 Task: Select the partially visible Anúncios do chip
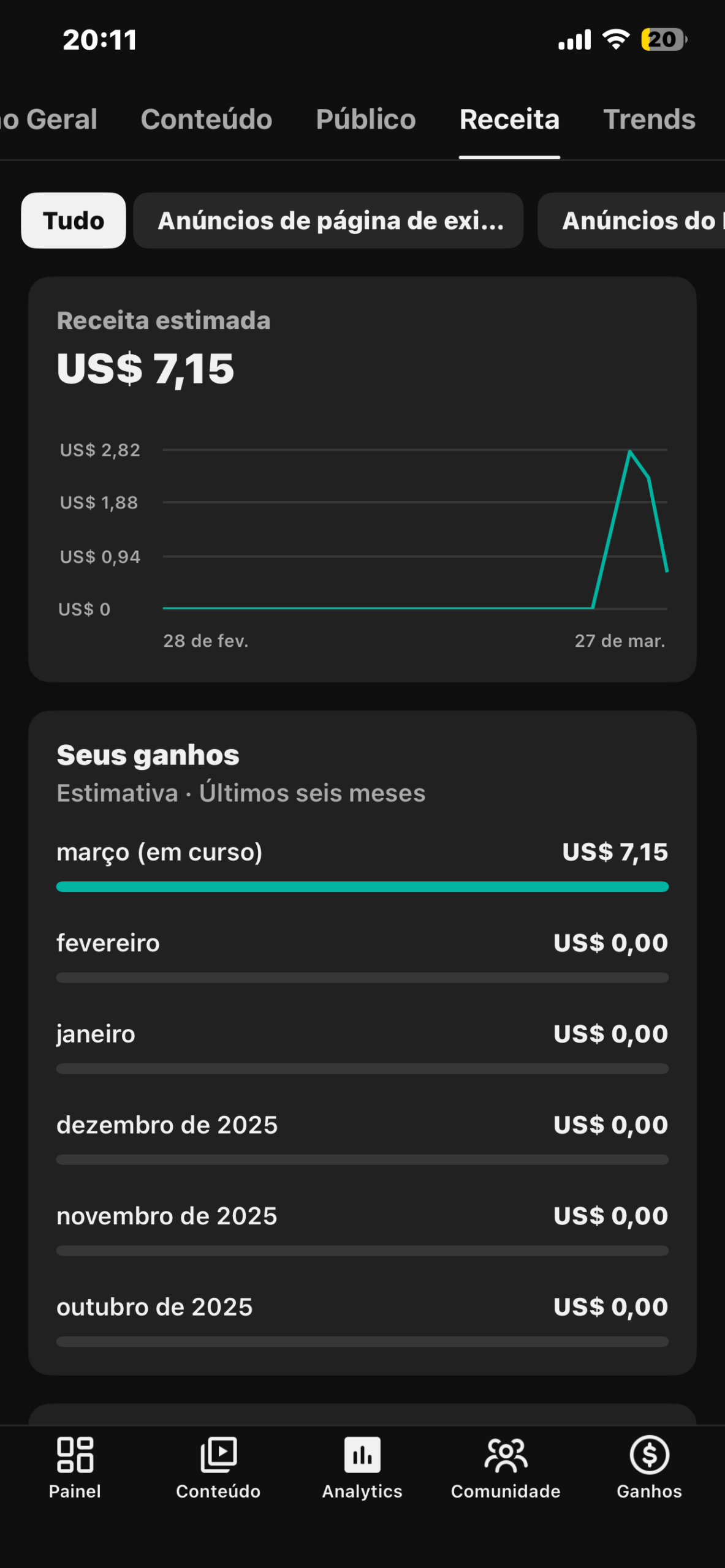(x=637, y=221)
